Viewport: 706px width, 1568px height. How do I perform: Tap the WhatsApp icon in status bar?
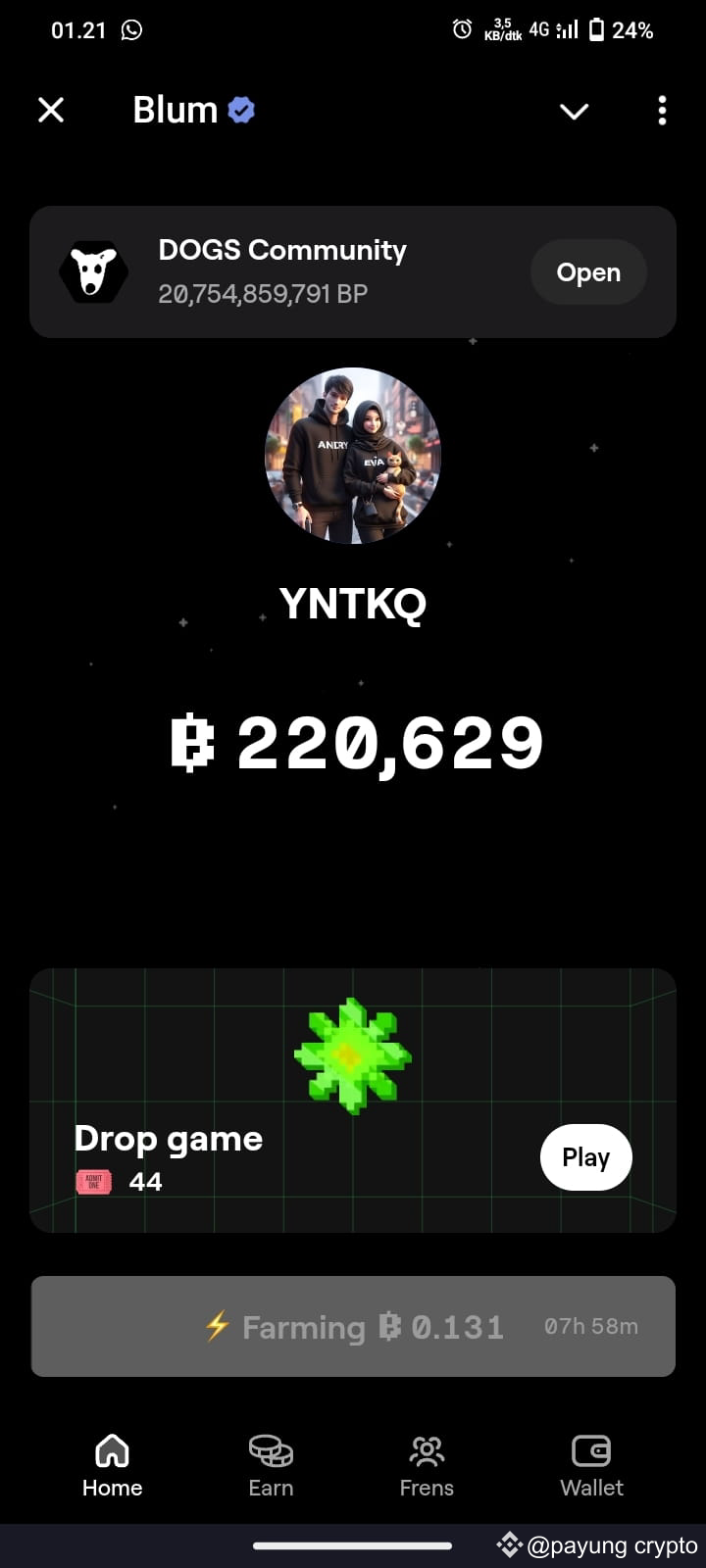[130, 29]
